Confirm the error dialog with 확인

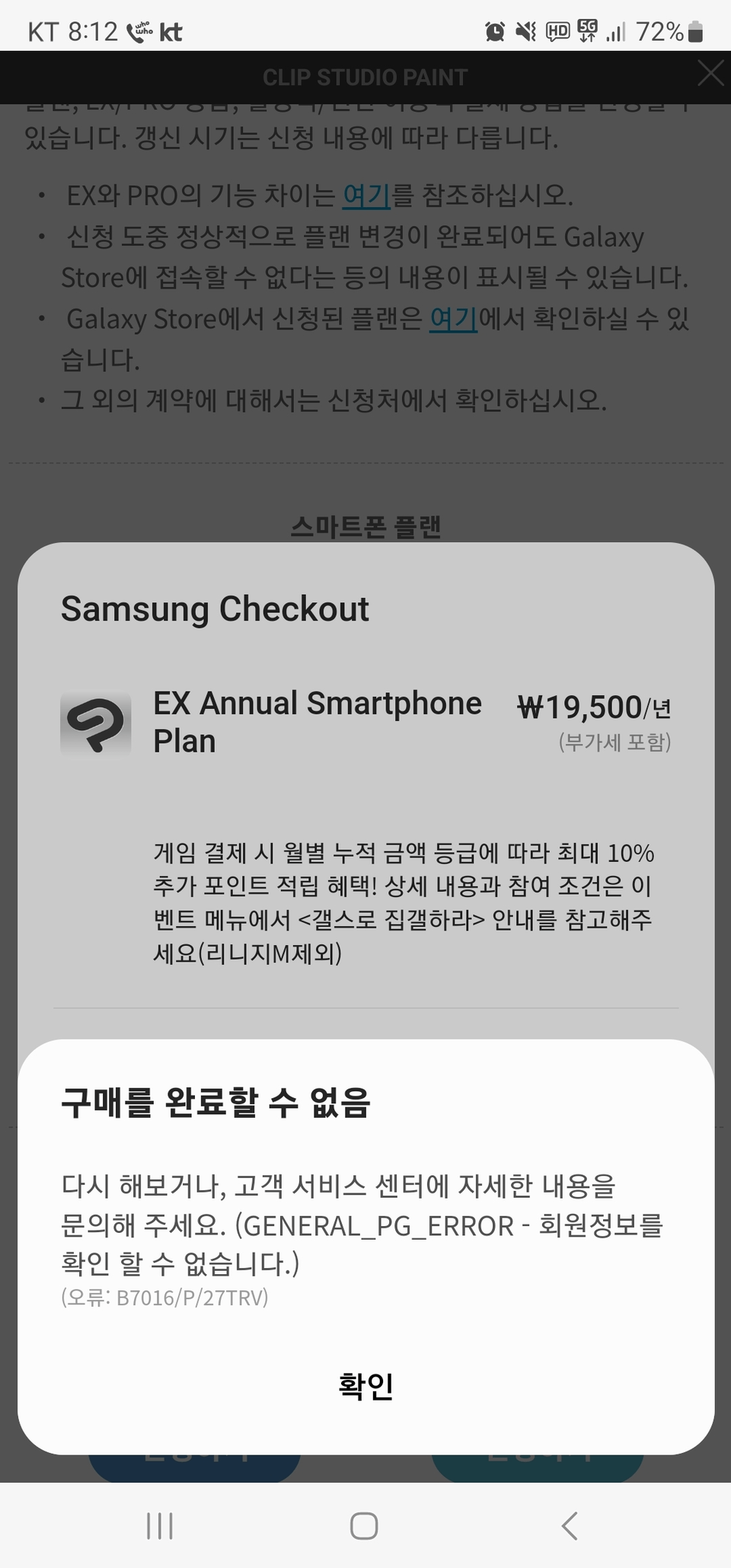(365, 1385)
